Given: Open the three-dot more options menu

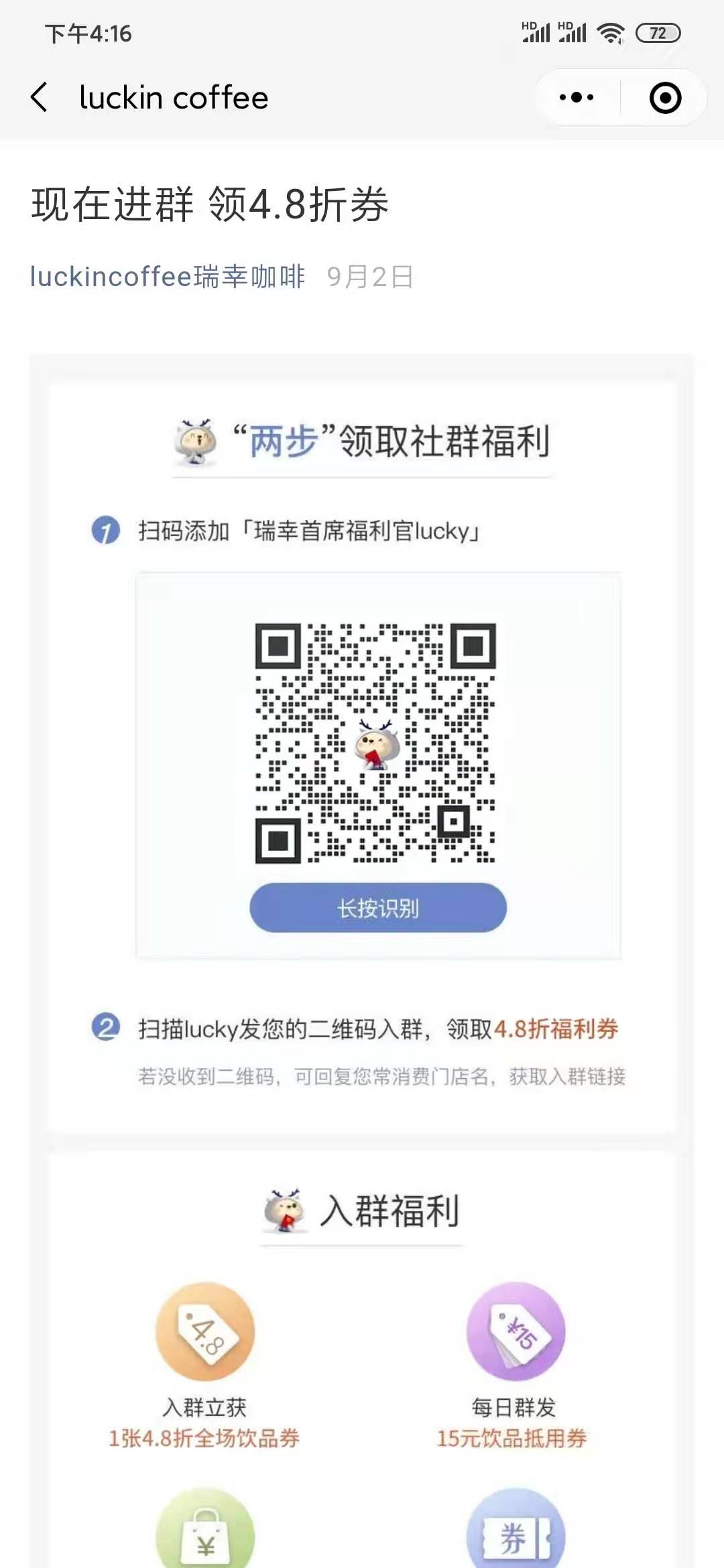Looking at the screenshot, I should (577, 98).
